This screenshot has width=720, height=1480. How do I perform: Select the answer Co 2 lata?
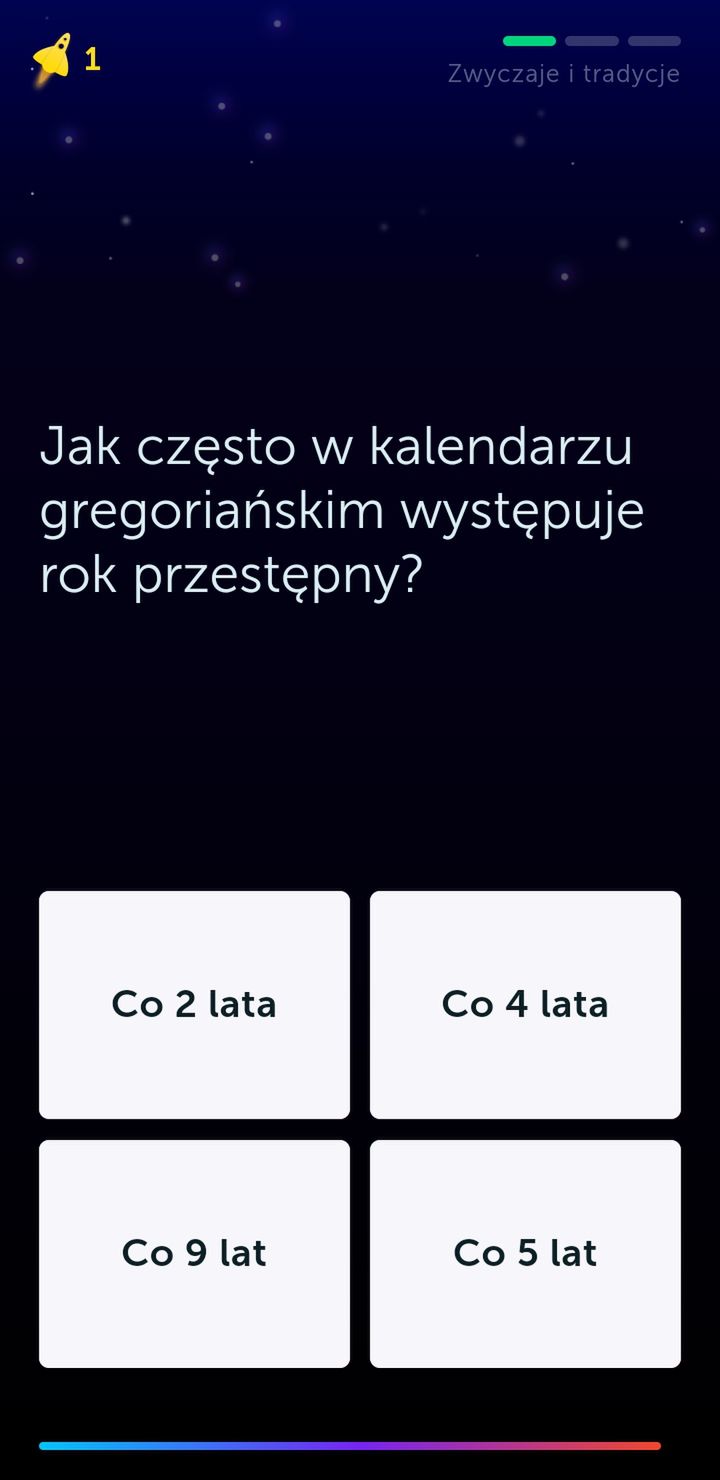(x=194, y=1004)
